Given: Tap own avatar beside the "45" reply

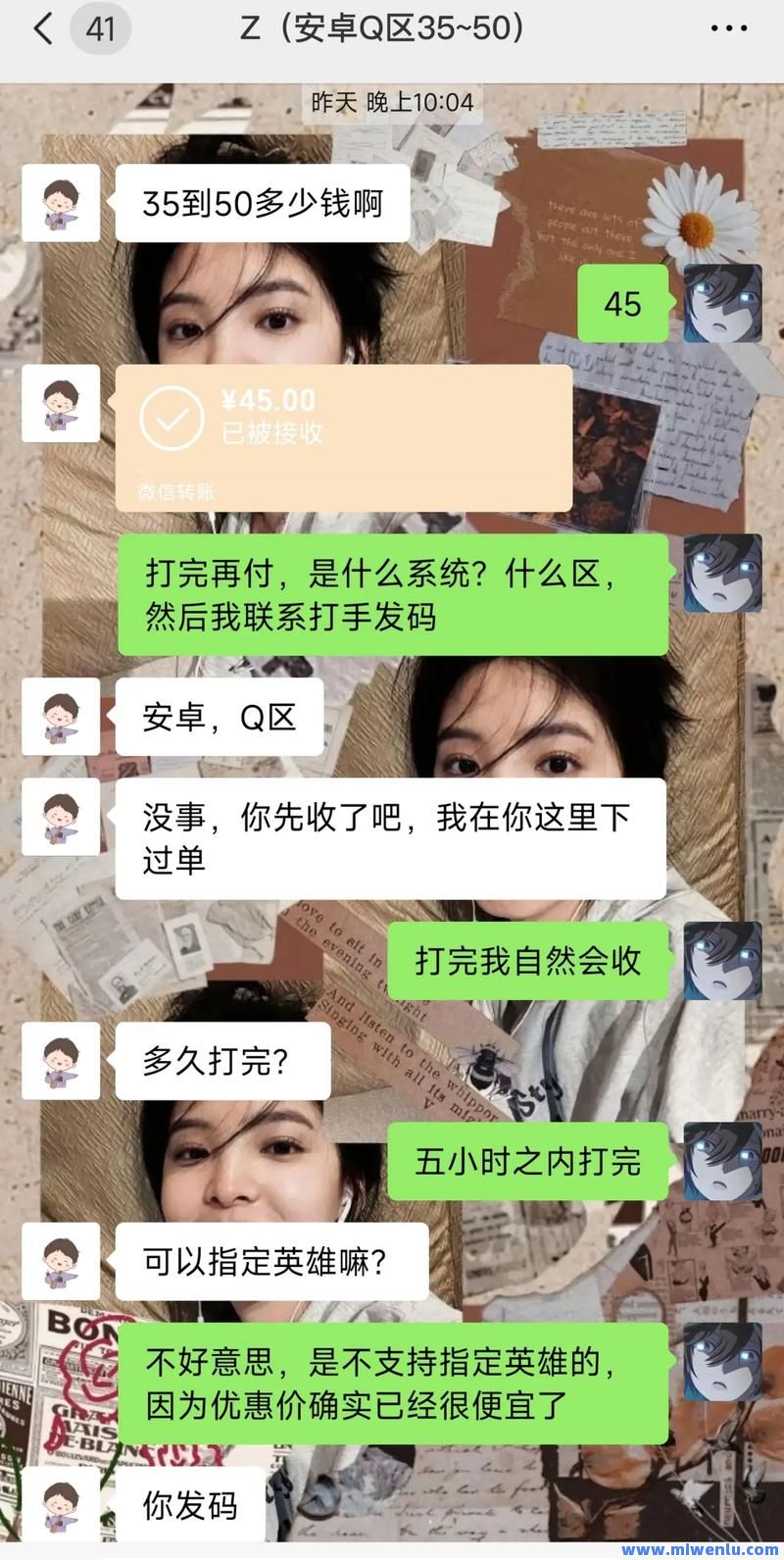Looking at the screenshot, I should (722, 303).
